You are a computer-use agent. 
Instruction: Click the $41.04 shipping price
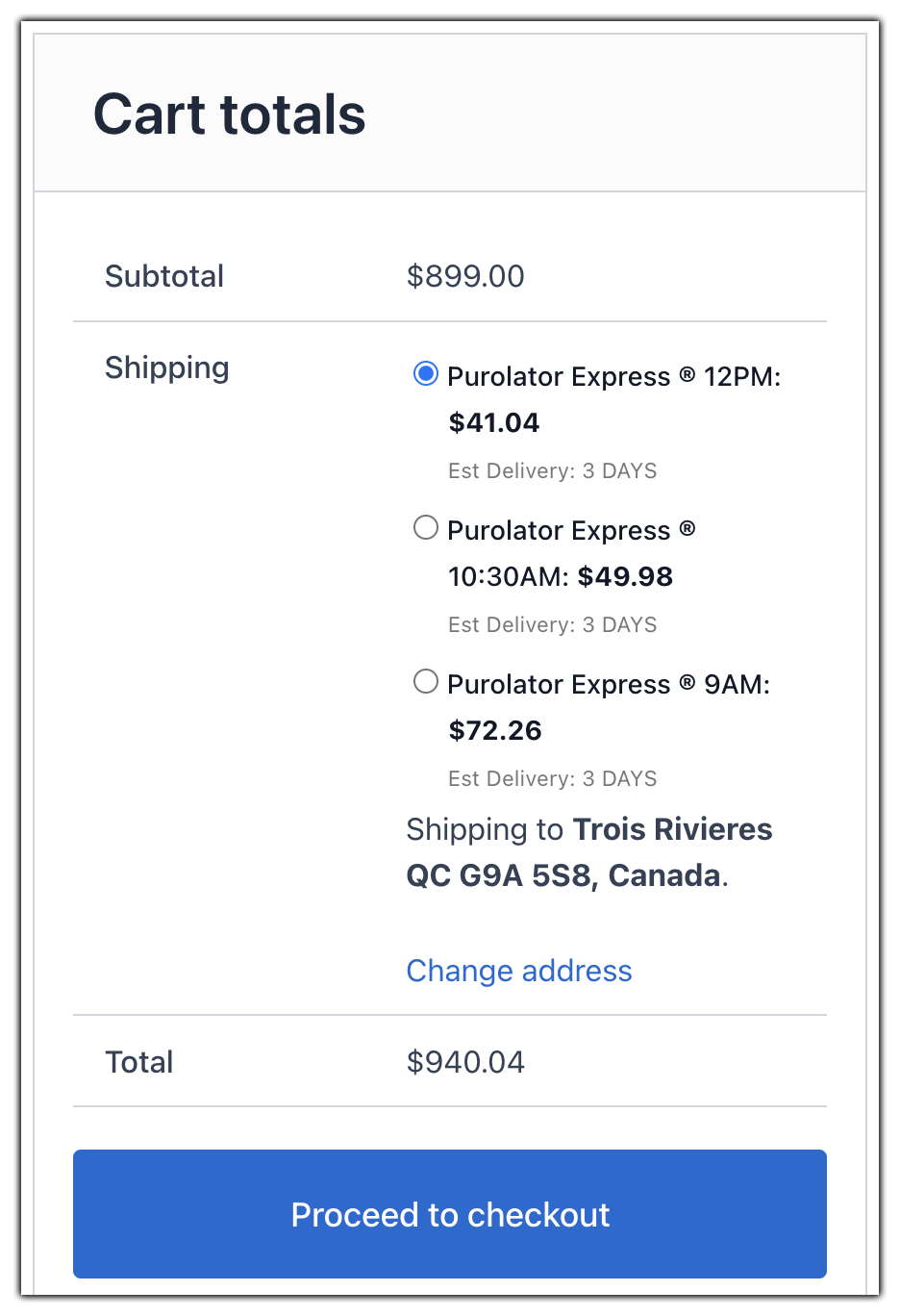click(493, 422)
